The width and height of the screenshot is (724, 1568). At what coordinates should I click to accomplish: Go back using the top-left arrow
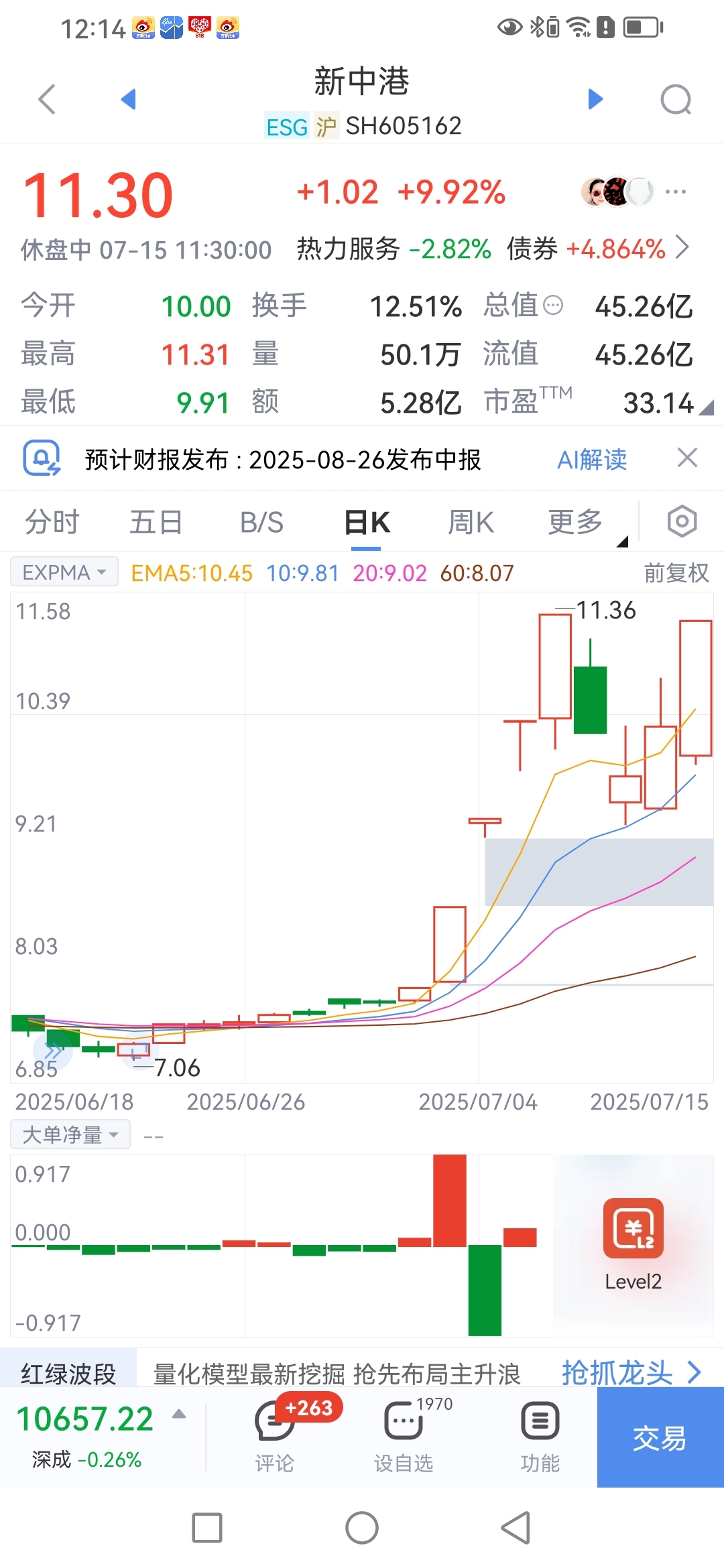(47, 99)
